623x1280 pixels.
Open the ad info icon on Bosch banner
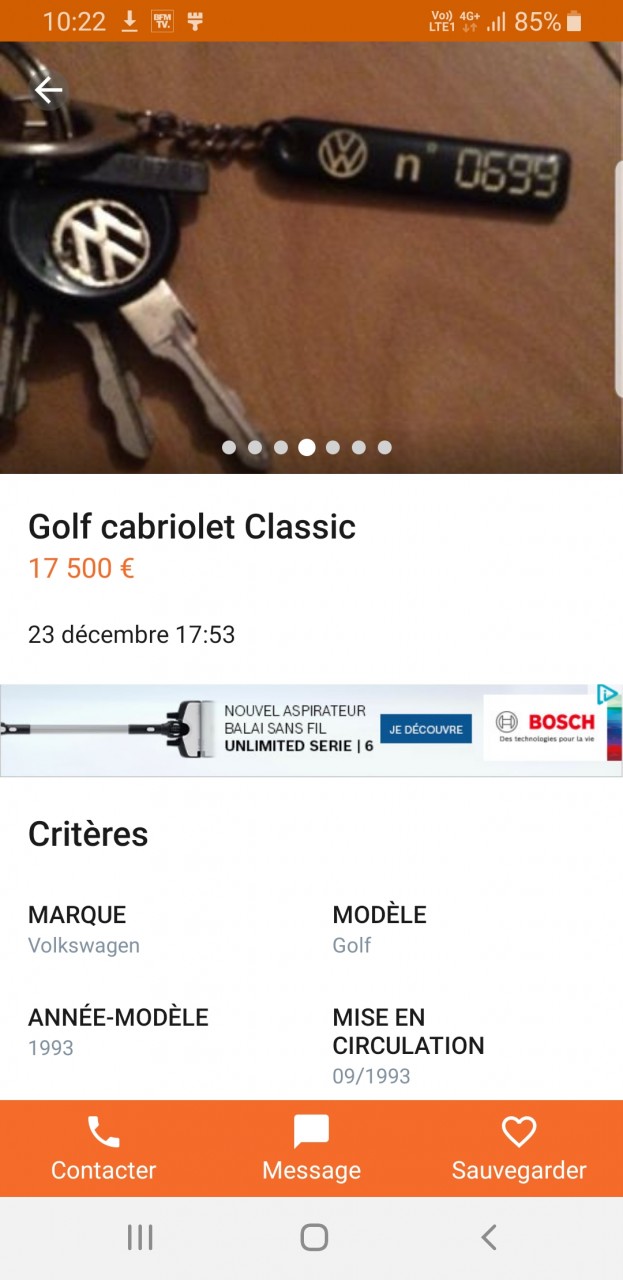click(607, 695)
